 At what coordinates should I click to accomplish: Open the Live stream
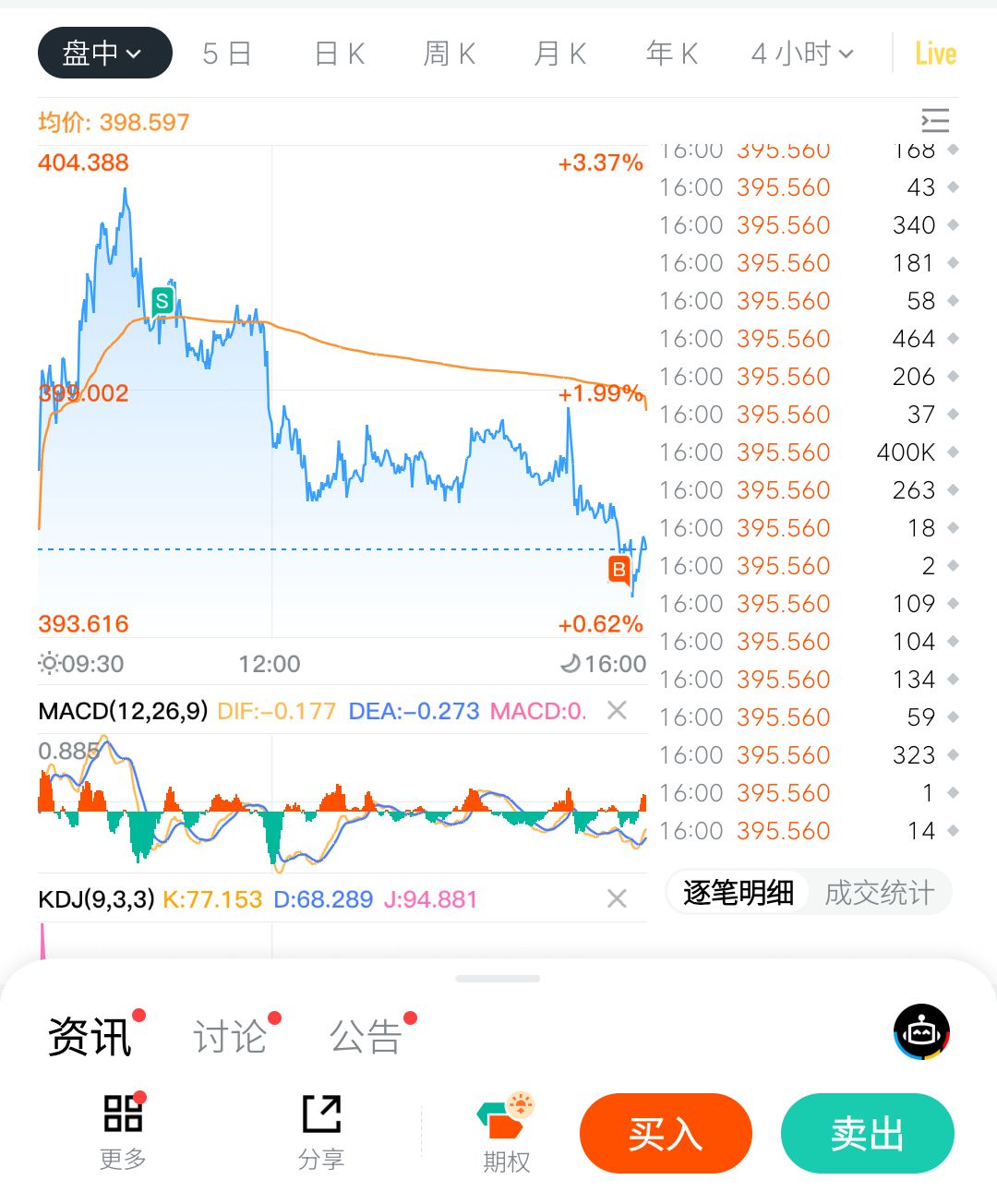(x=935, y=54)
